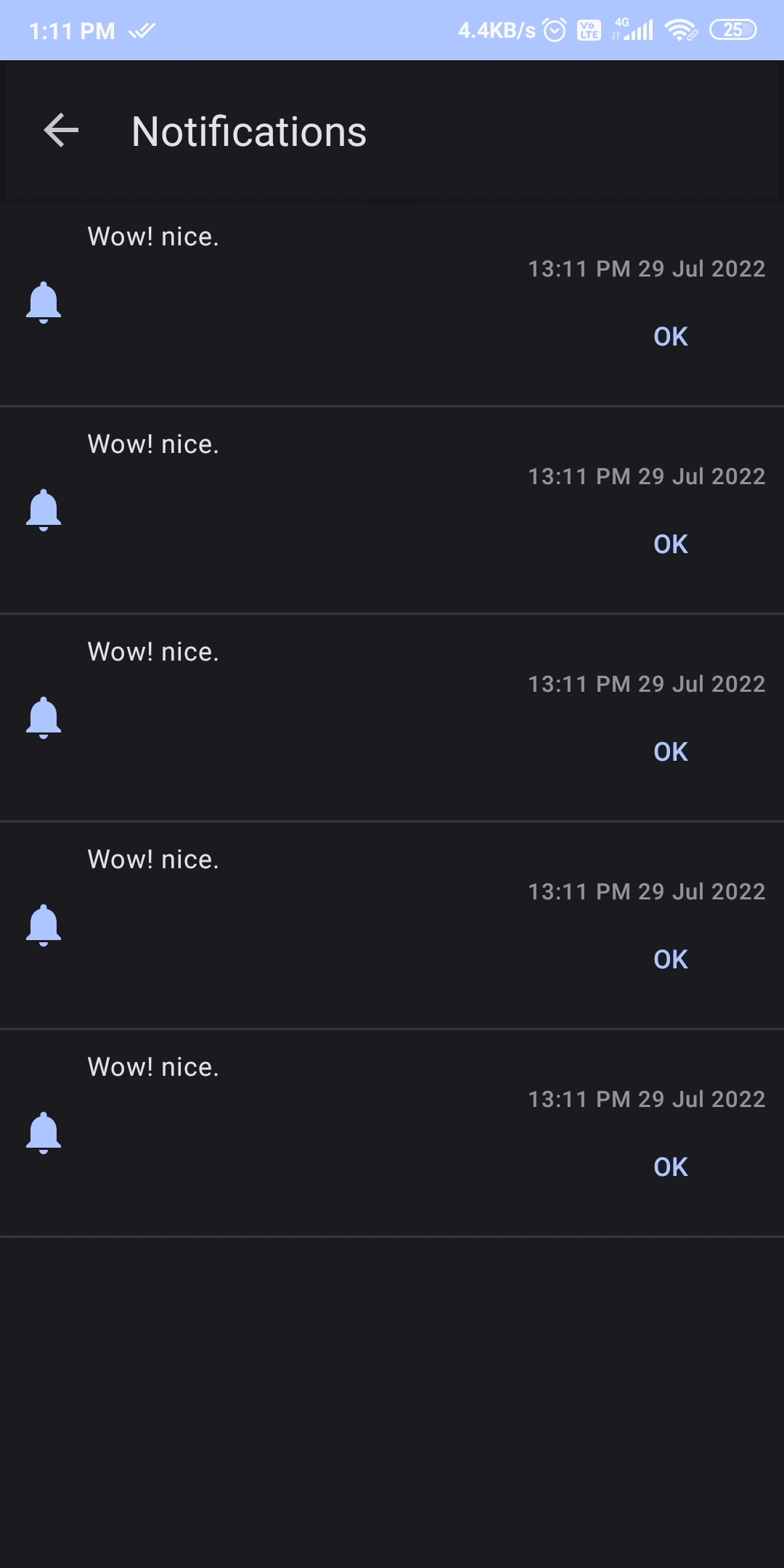Select the Notifications title text
The image size is (784, 1568).
pos(248,131)
